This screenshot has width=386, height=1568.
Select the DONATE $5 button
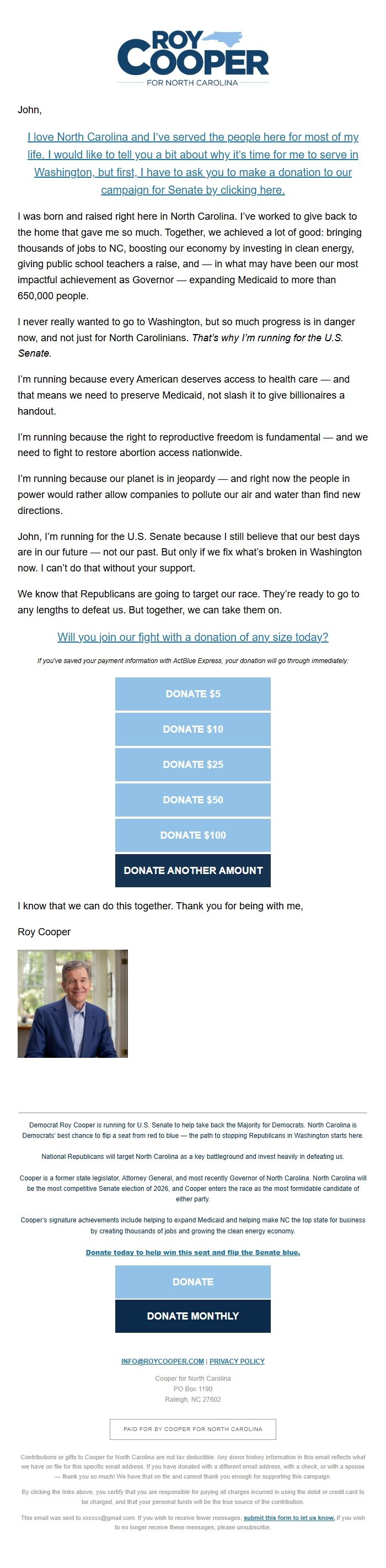coord(192,693)
